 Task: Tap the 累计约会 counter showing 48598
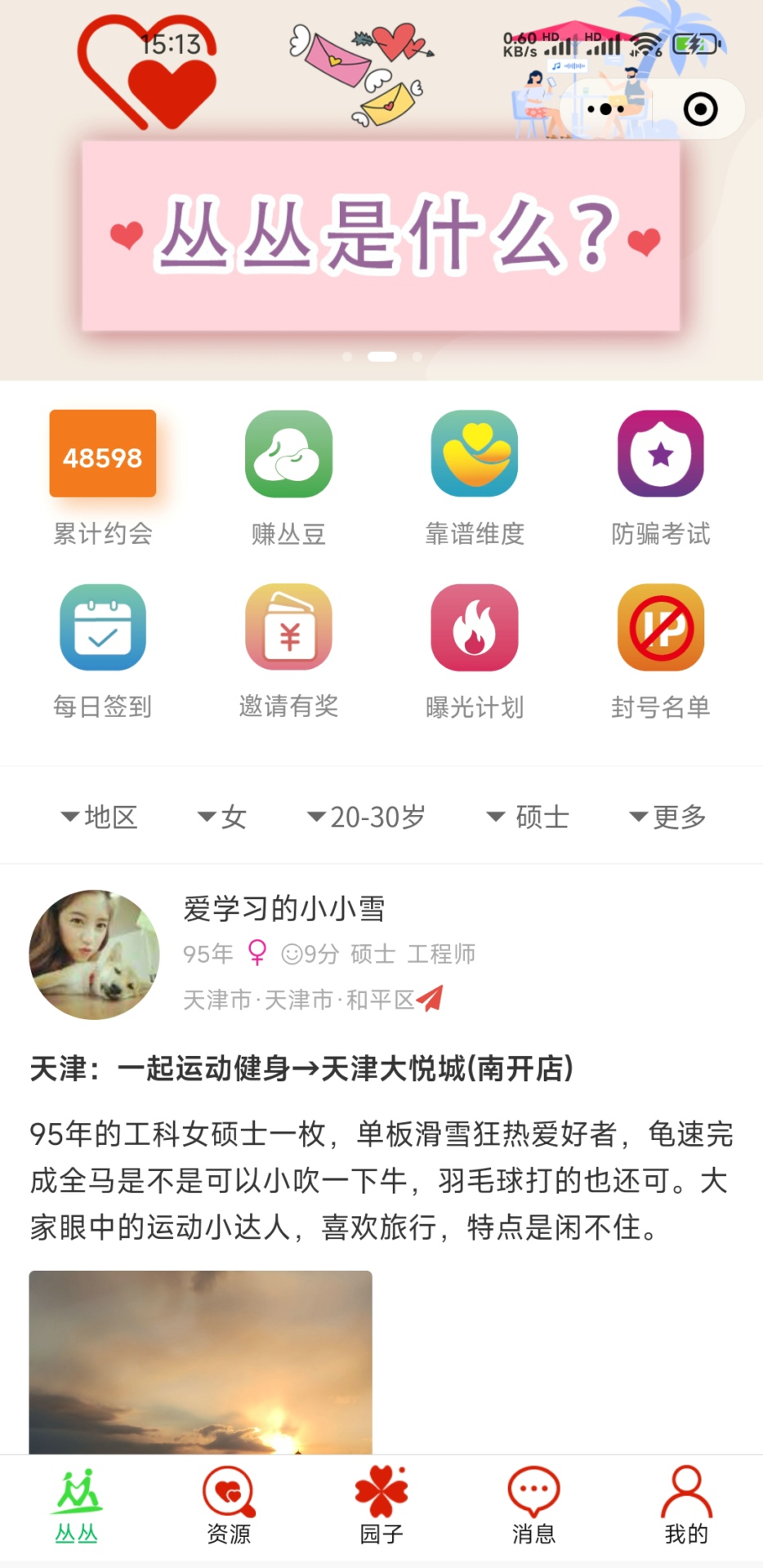(x=102, y=454)
